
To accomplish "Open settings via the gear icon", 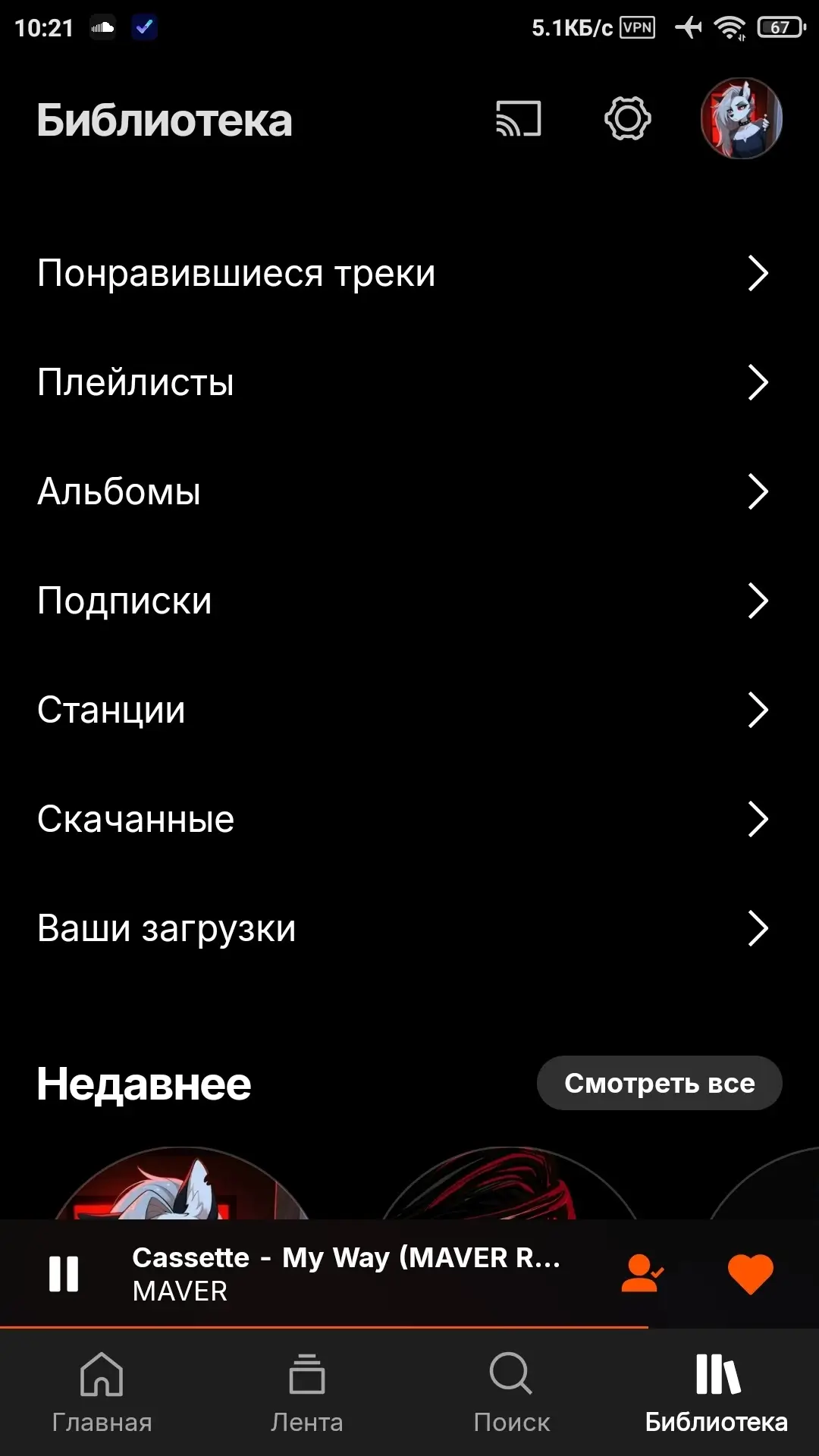I will [x=628, y=118].
